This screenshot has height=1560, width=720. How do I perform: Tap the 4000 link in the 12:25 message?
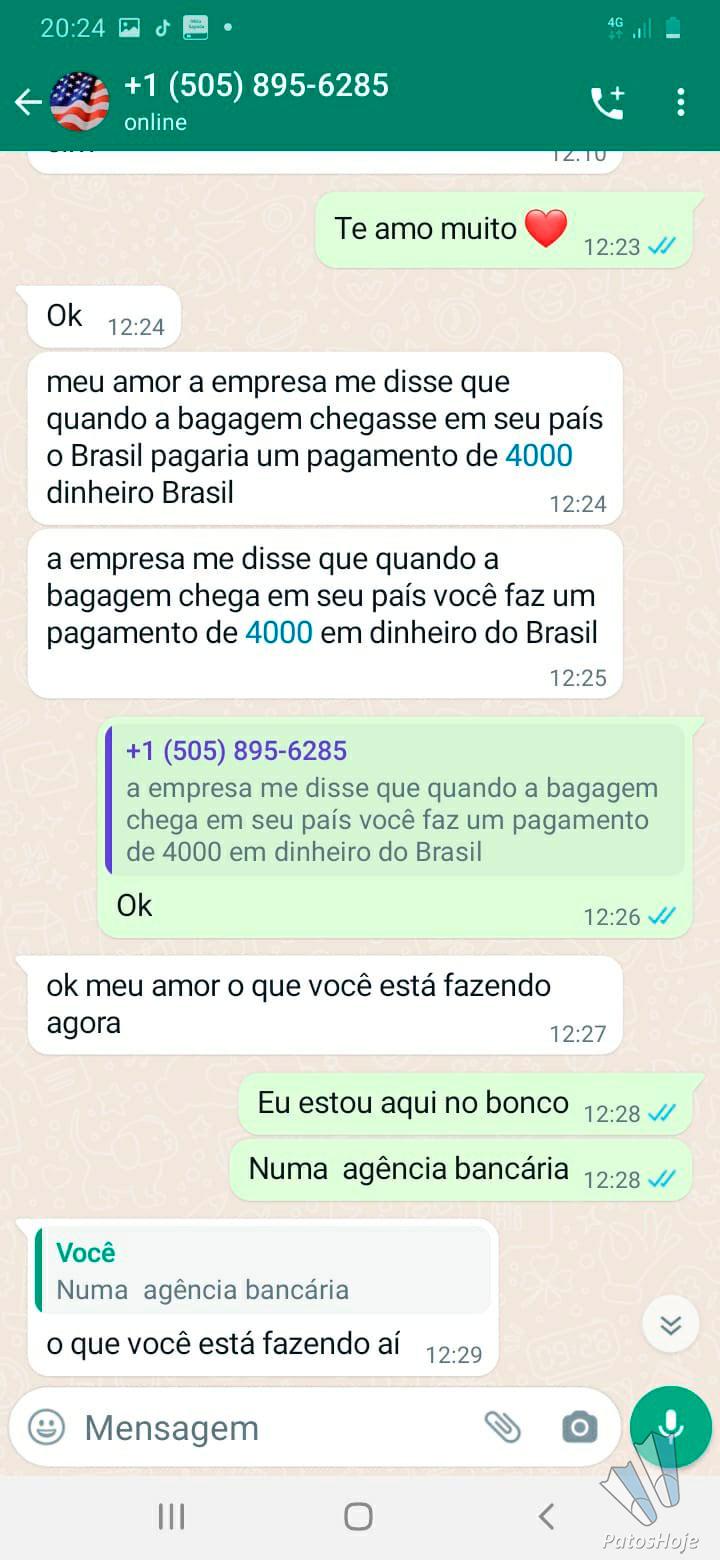279,633
